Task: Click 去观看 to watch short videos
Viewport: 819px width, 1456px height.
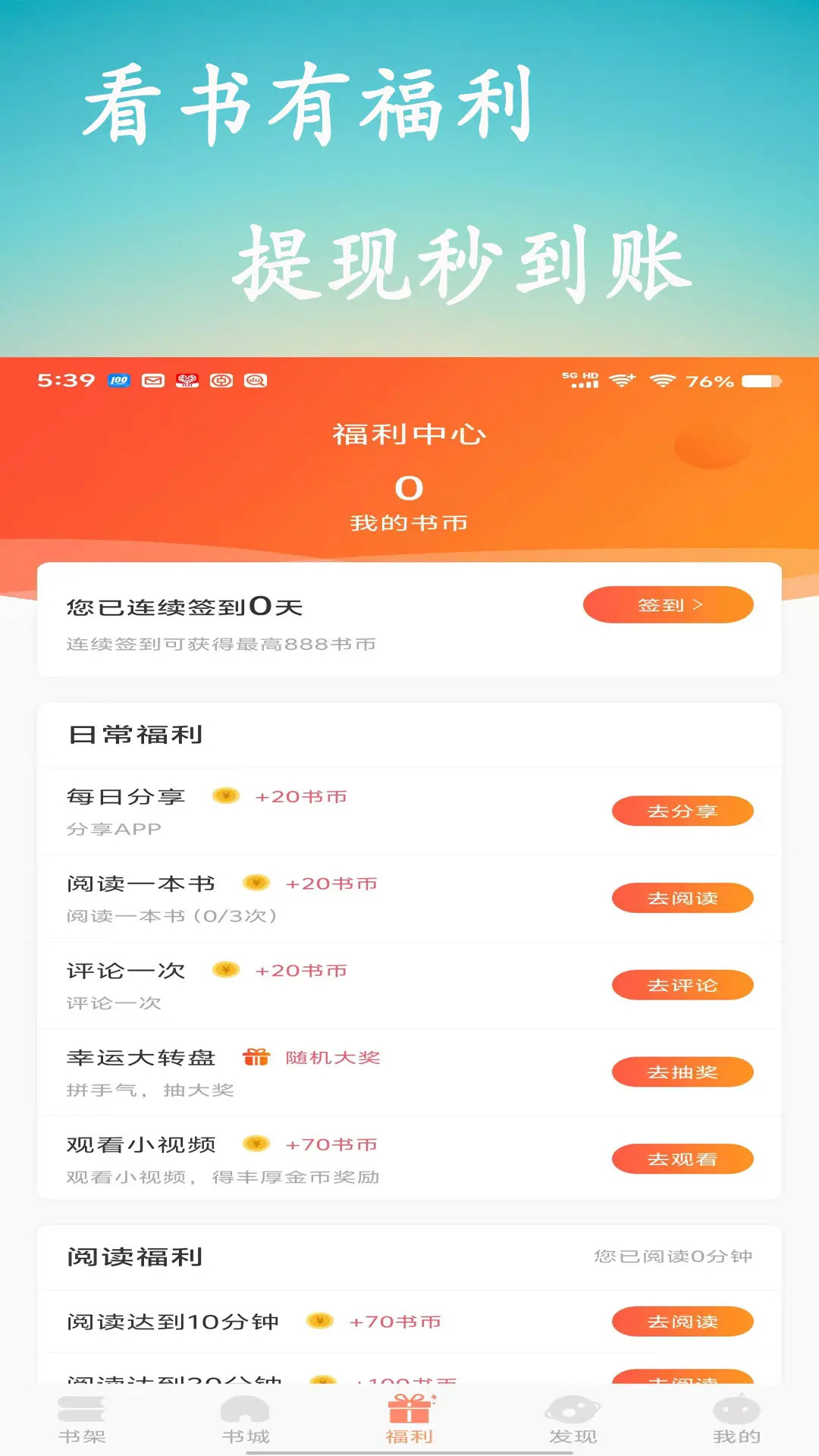Action: tap(682, 1159)
